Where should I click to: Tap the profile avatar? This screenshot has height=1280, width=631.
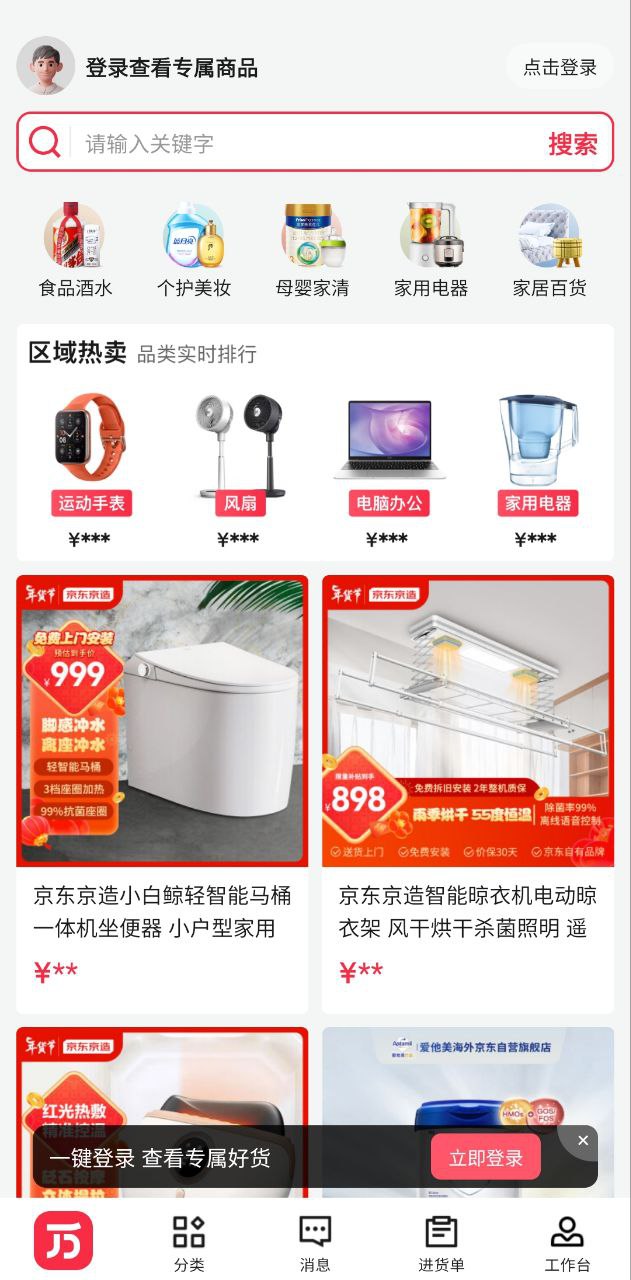click(46, 66)
